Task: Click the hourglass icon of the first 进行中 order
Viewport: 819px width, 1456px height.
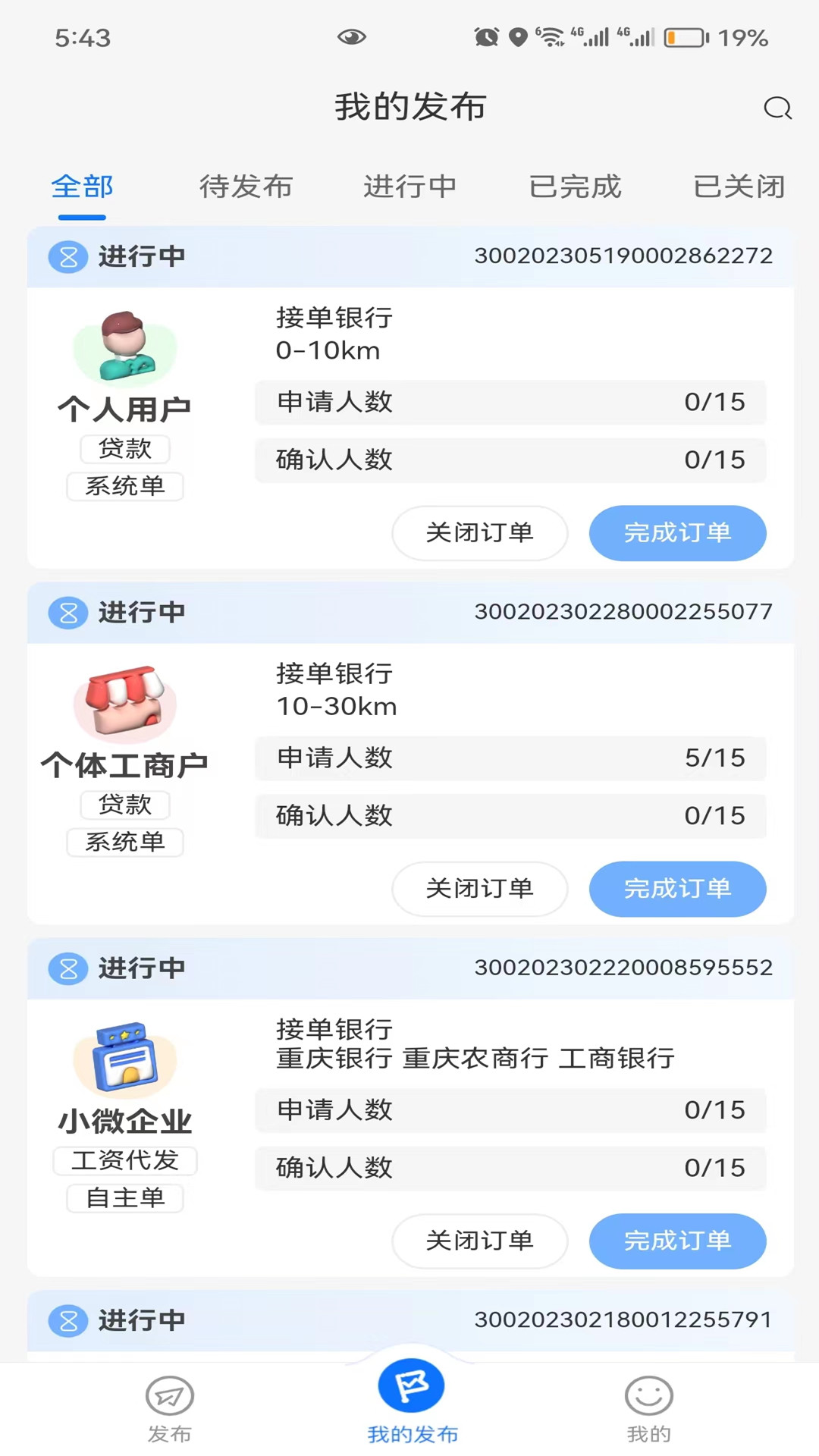Action: [68, 256]
